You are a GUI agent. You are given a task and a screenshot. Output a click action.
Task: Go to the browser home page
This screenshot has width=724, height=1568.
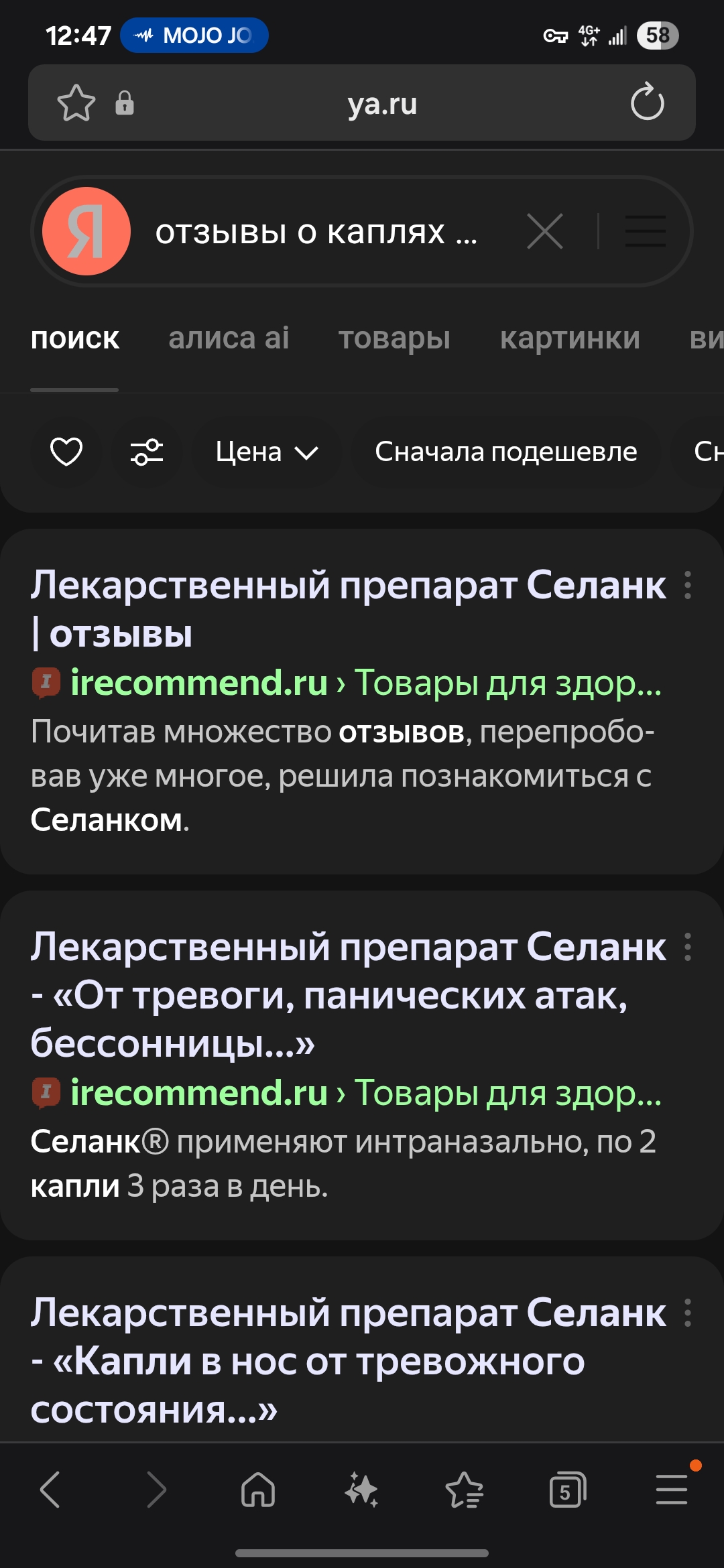coord(258,1490)
